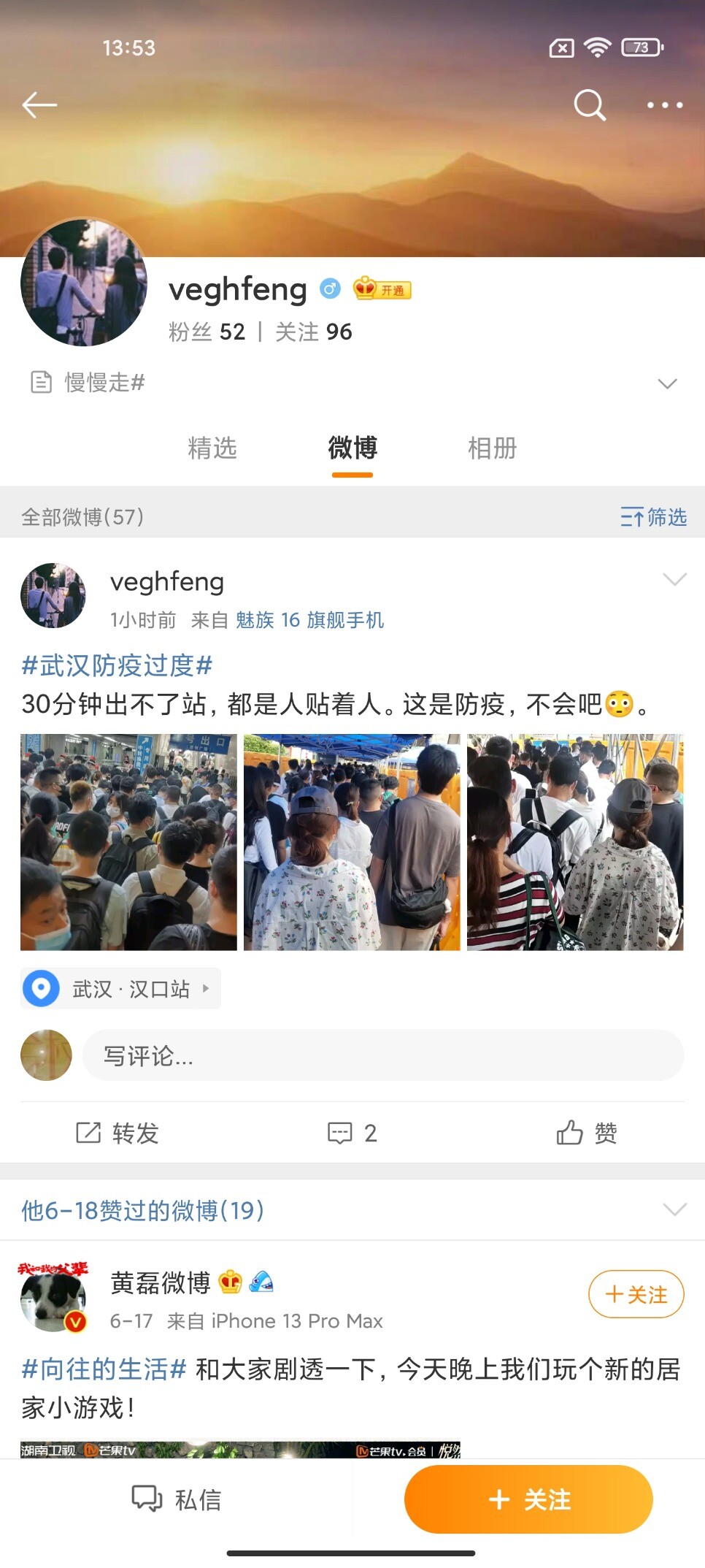Open the #武汉防疫过度# hashtag link
This screenshot has height=1568, width=705.
coord(117,665)
